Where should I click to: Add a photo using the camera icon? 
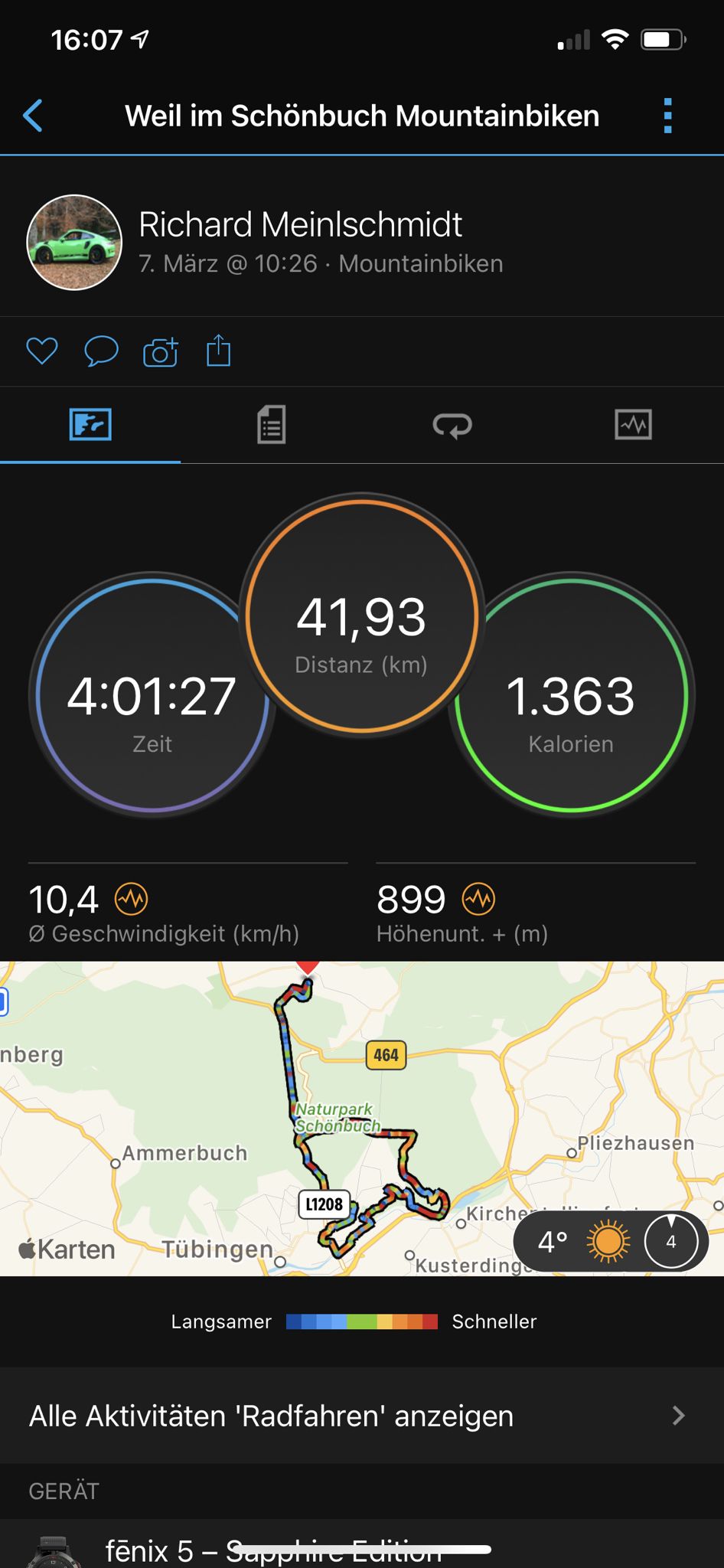[x=161, y=351]
